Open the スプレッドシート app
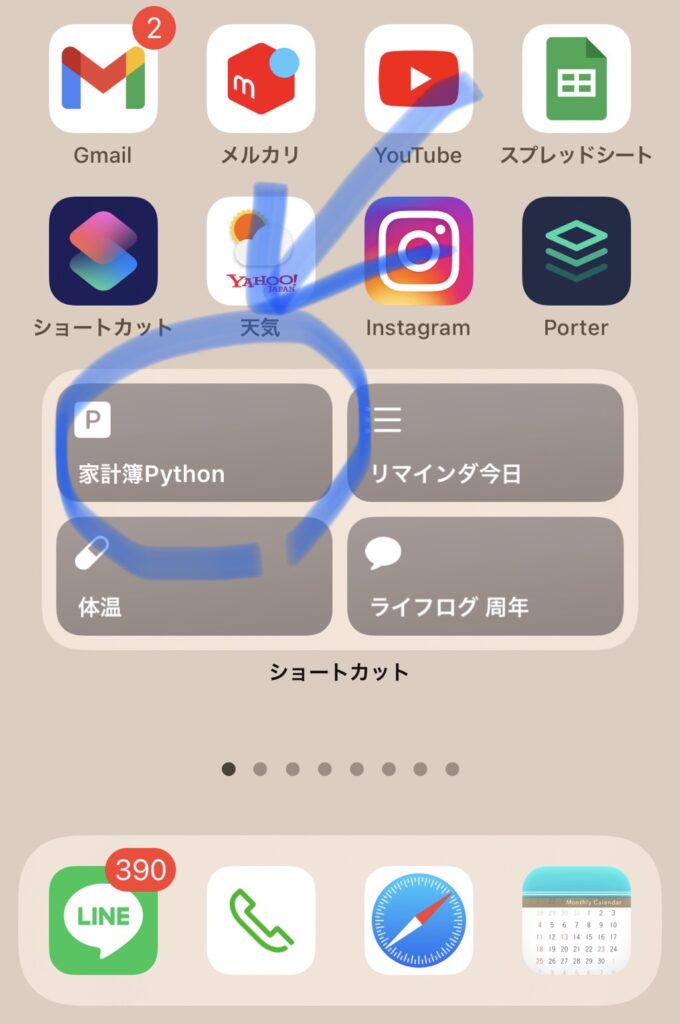This screenshot has width=680, height=1024. point(576,79)
